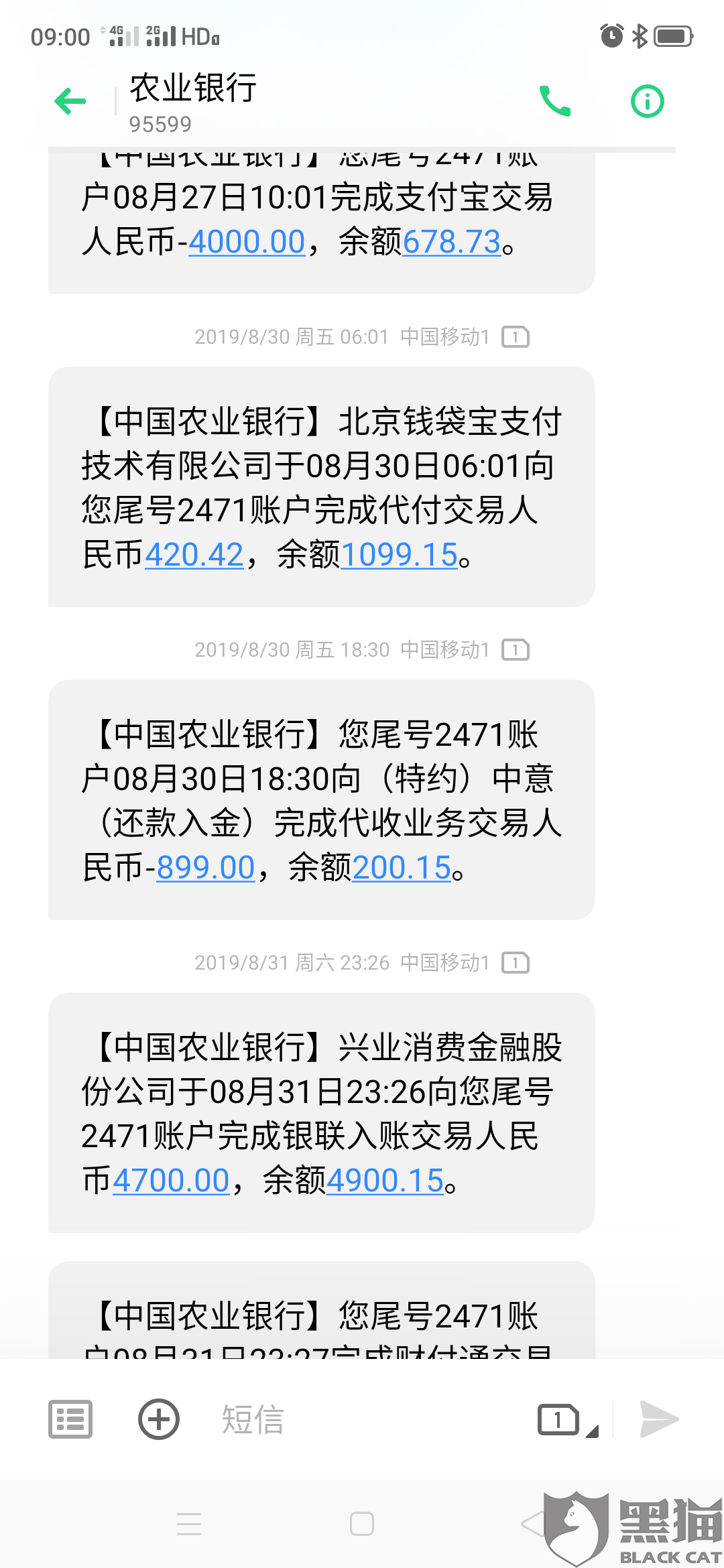The height and width of the screenshot is (1568, 724).
Task: Call 农业银行 using the phone icon
Action: [555, 102]
